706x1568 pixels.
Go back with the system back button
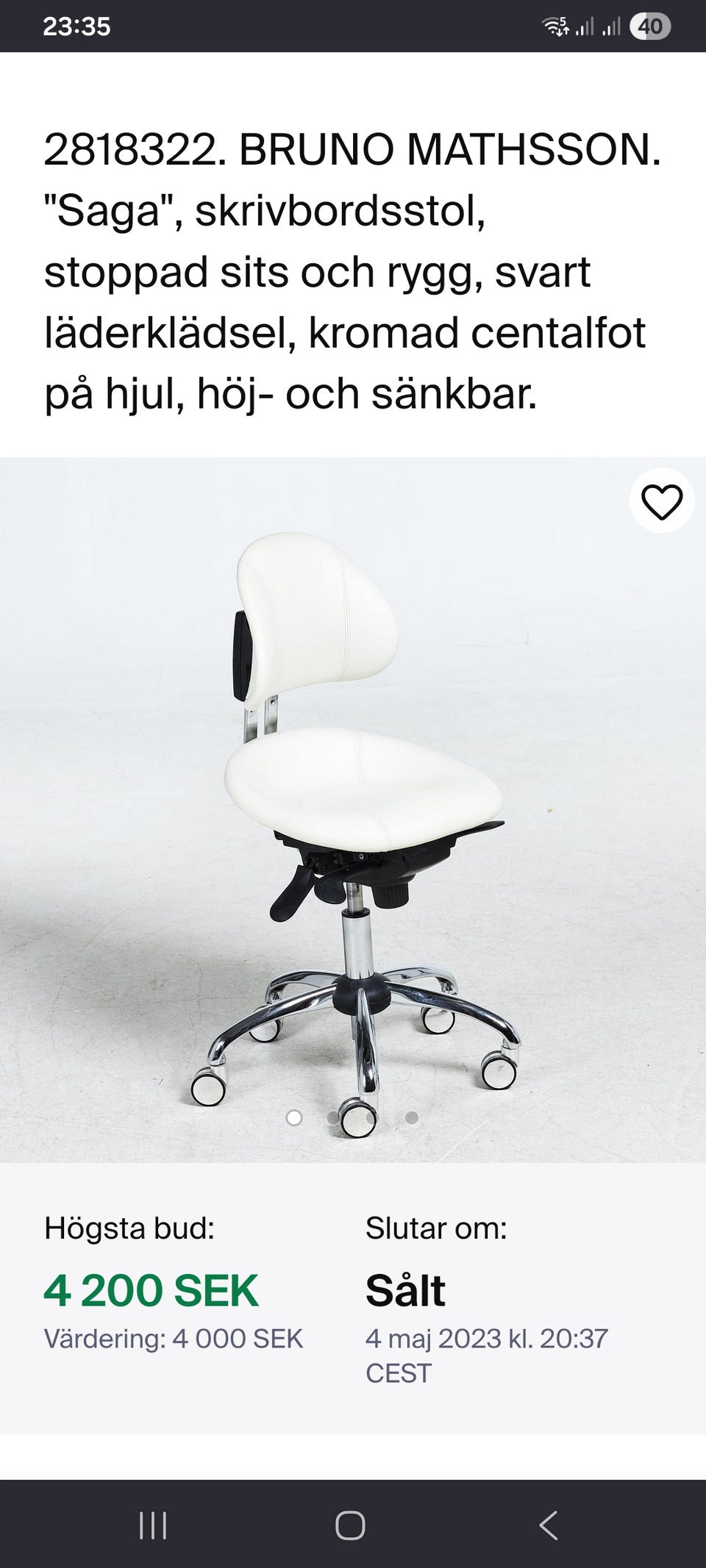click(x=549, y=1525)
